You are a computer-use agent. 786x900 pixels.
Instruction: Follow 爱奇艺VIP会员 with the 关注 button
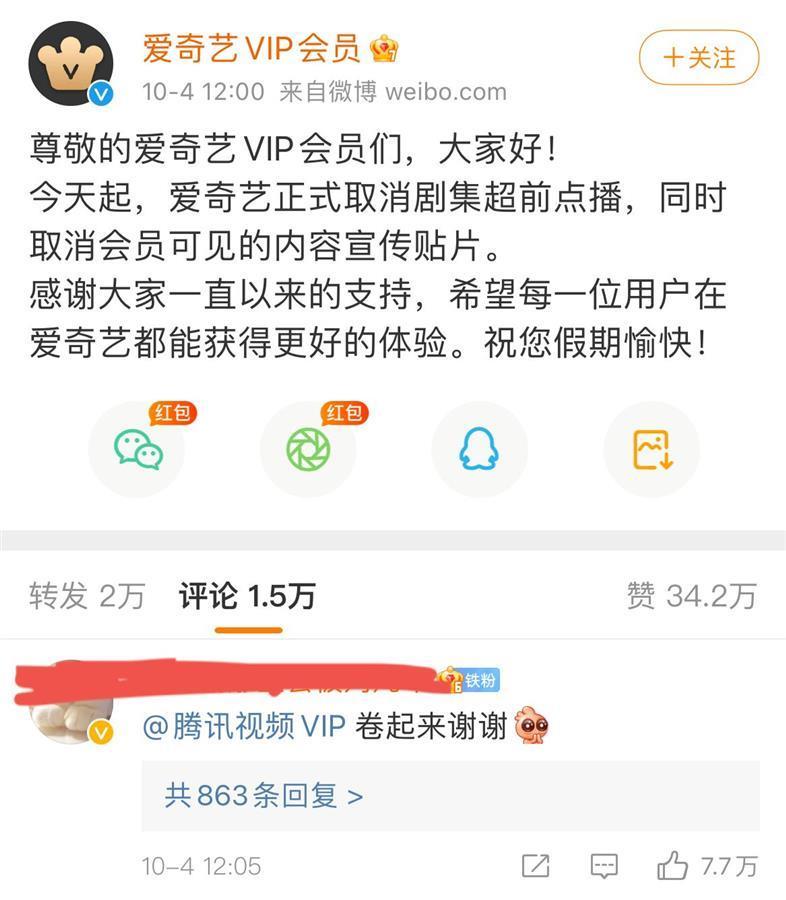point(699,58)
